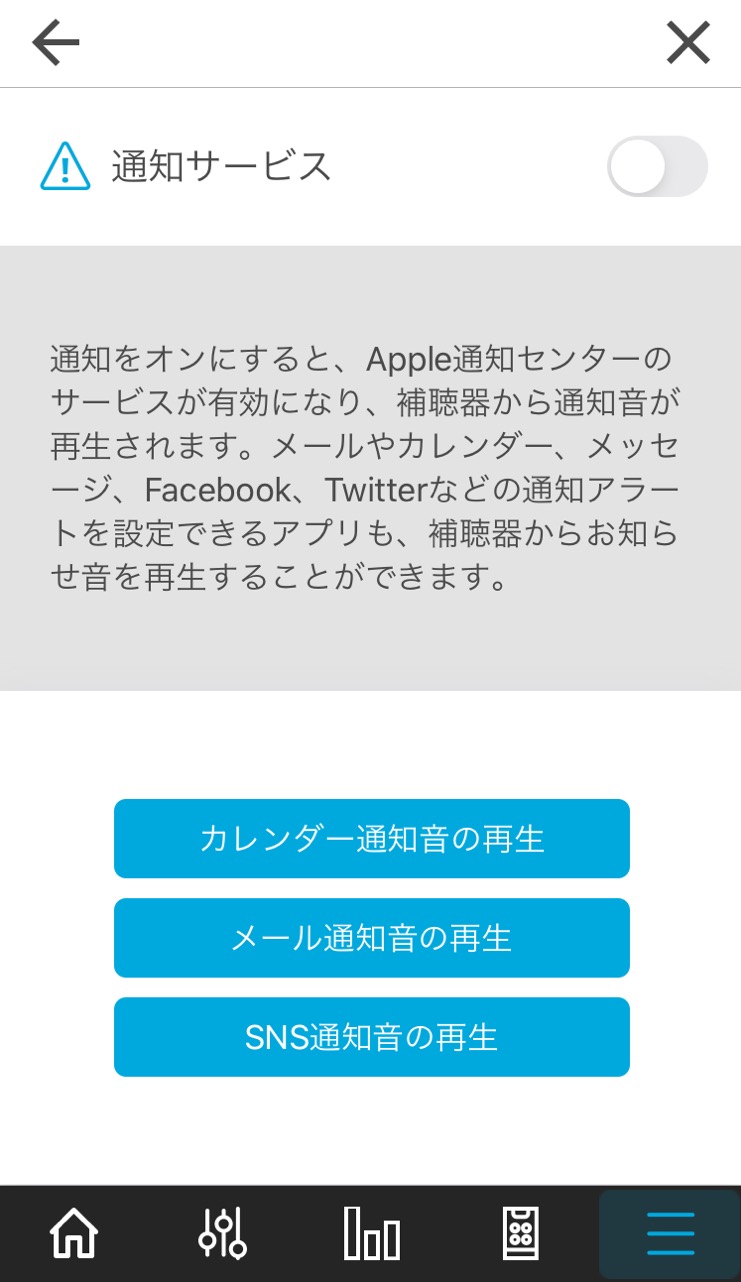The image size is (741, 1282).
Task: Enable the 通知サービス switch
Action: pos(657,166)
